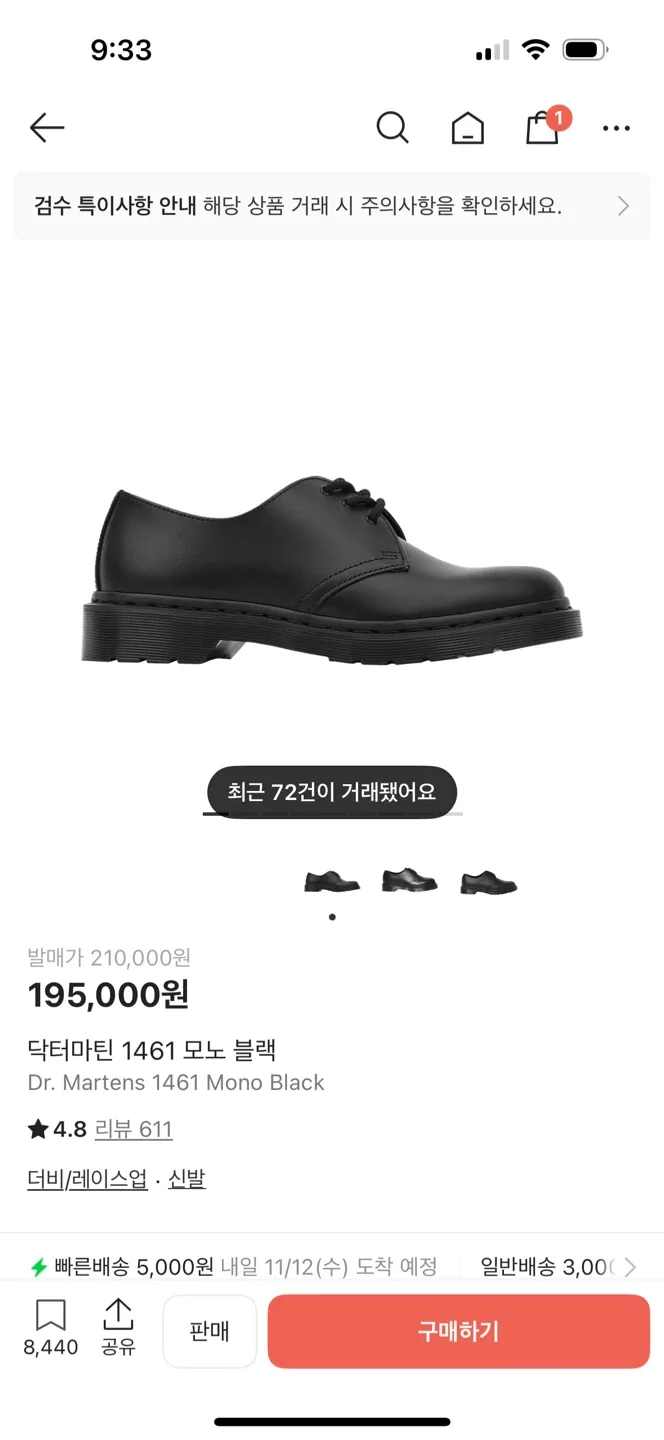The height and width of the screenshot is (1440, 664).
Task: Tap 구매하기 to buy the shoes
Action: (x=459, y=1331)
